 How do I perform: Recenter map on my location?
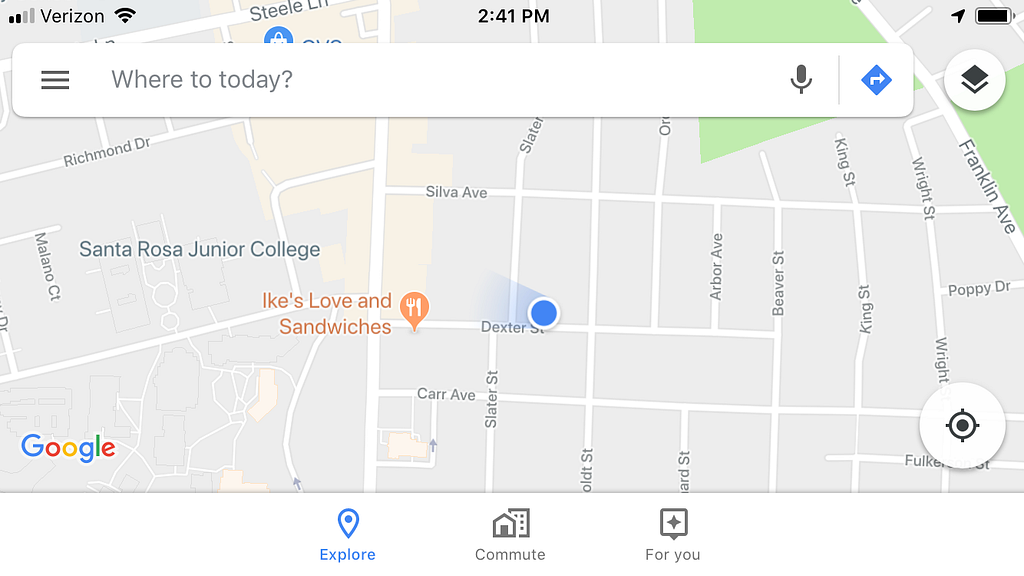[x=962, y=425]
